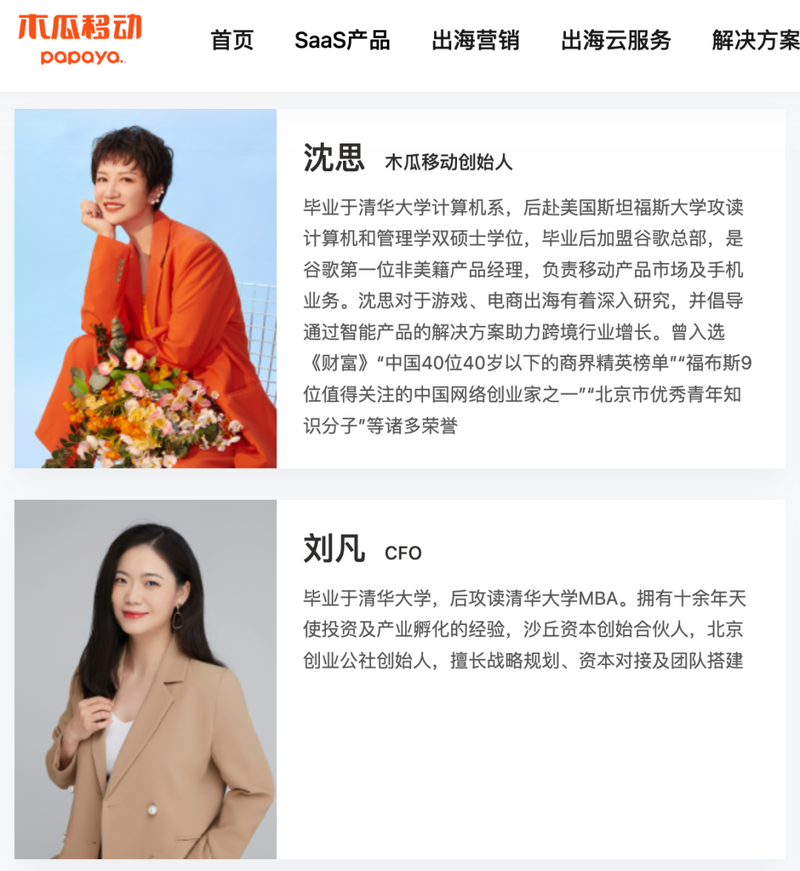Go to 出海营销 section
The width and height of the screenshot is (800, 871).
475,41
